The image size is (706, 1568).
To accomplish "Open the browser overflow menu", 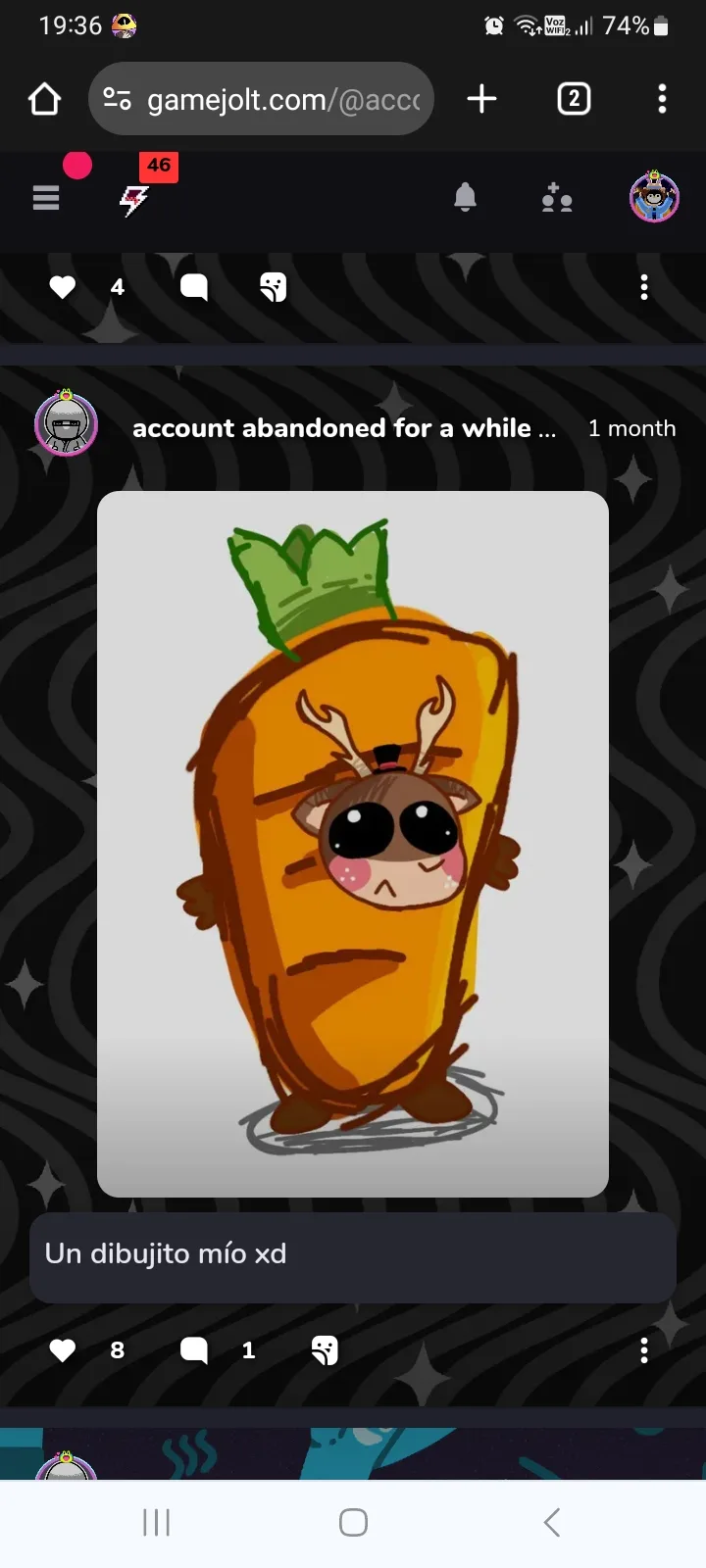I will [662, 99].
